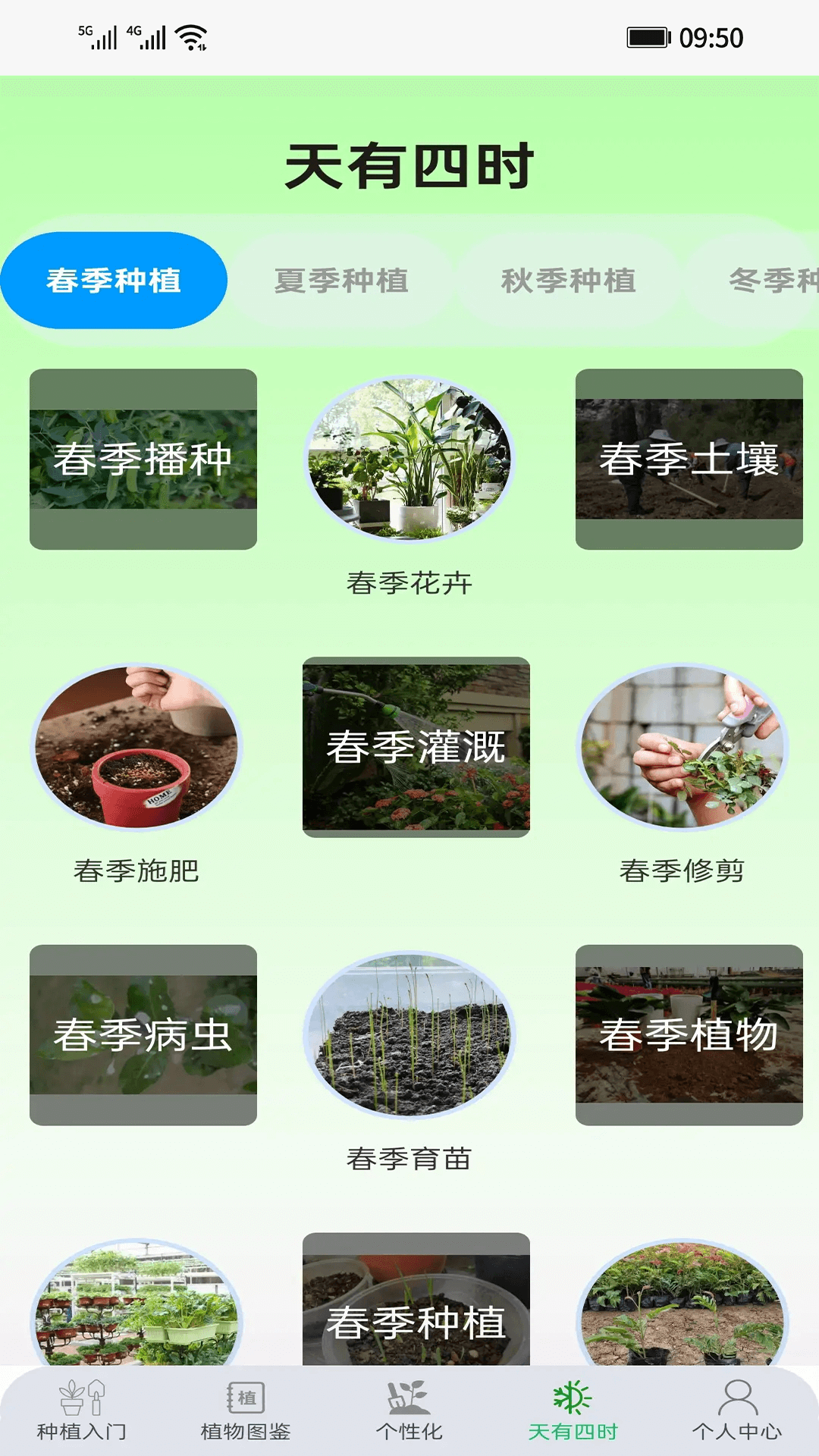View the 春季育苗 tile

[409, 1035]
